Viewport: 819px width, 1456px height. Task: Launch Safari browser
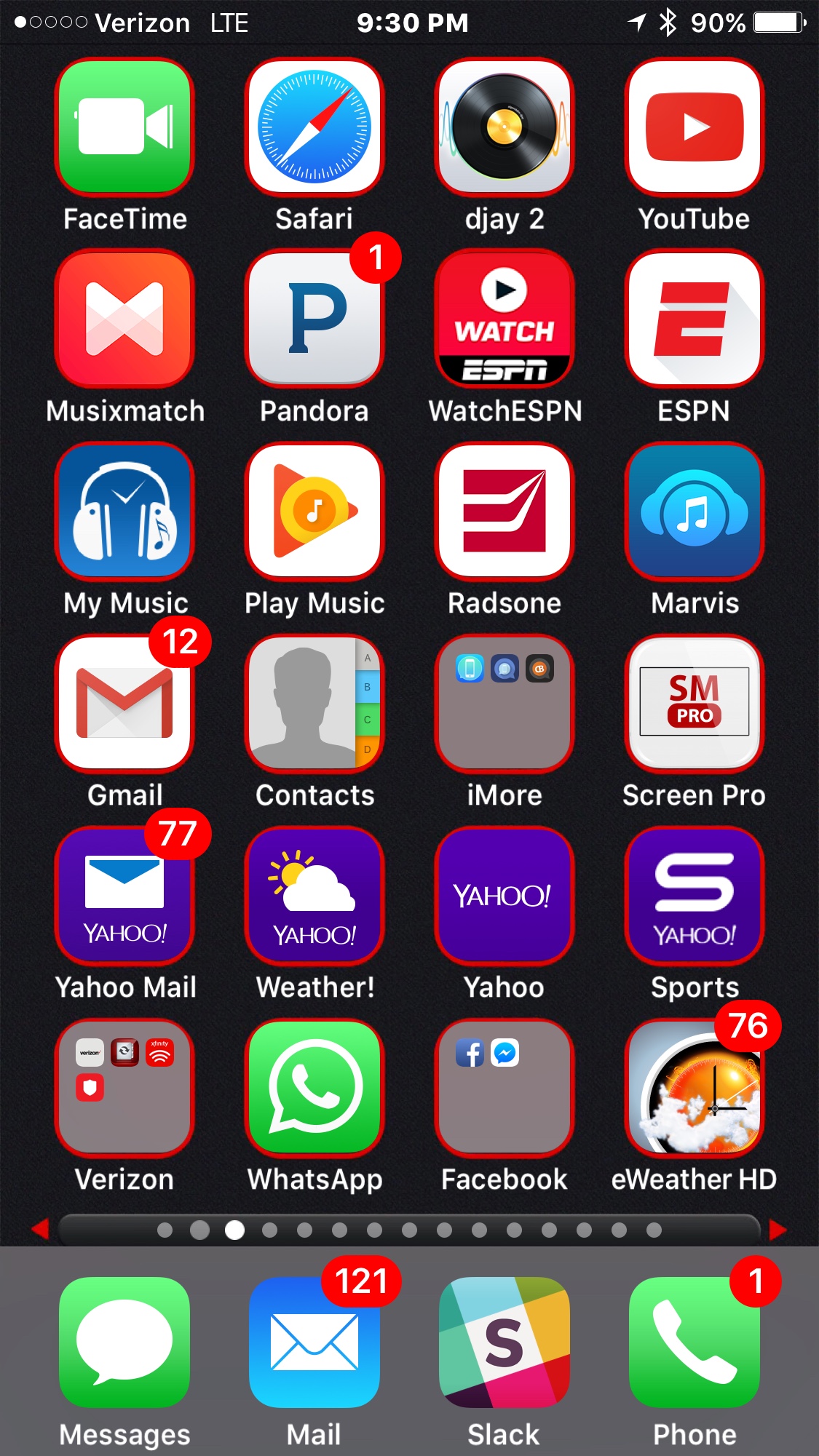(x=314, y=127)
